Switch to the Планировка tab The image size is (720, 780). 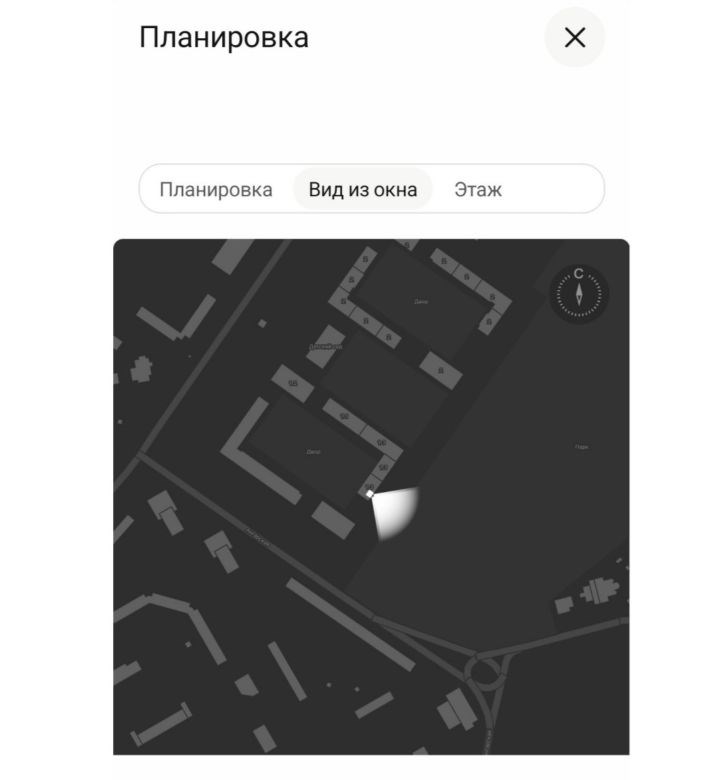tap(216, 190)
